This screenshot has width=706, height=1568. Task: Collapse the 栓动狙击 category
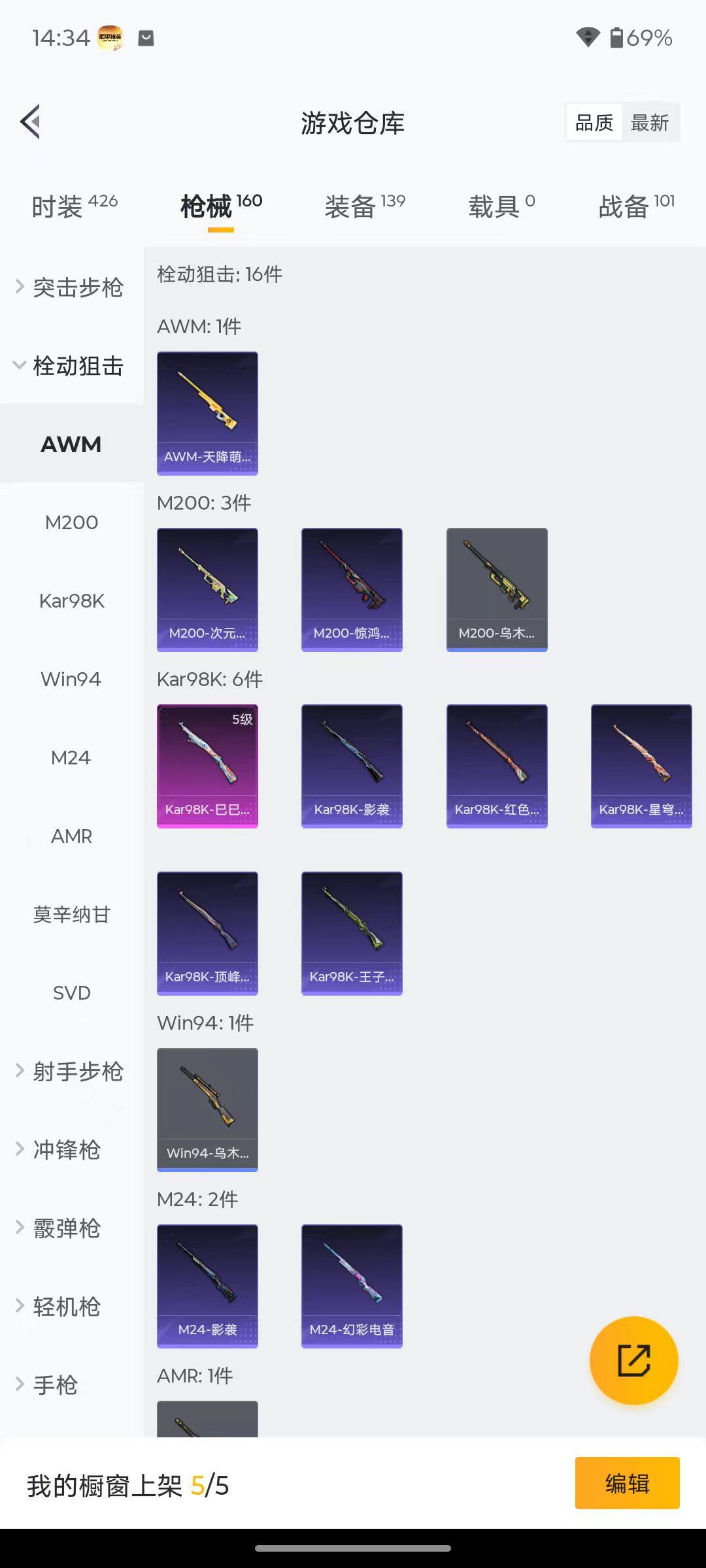click(71, 366)
